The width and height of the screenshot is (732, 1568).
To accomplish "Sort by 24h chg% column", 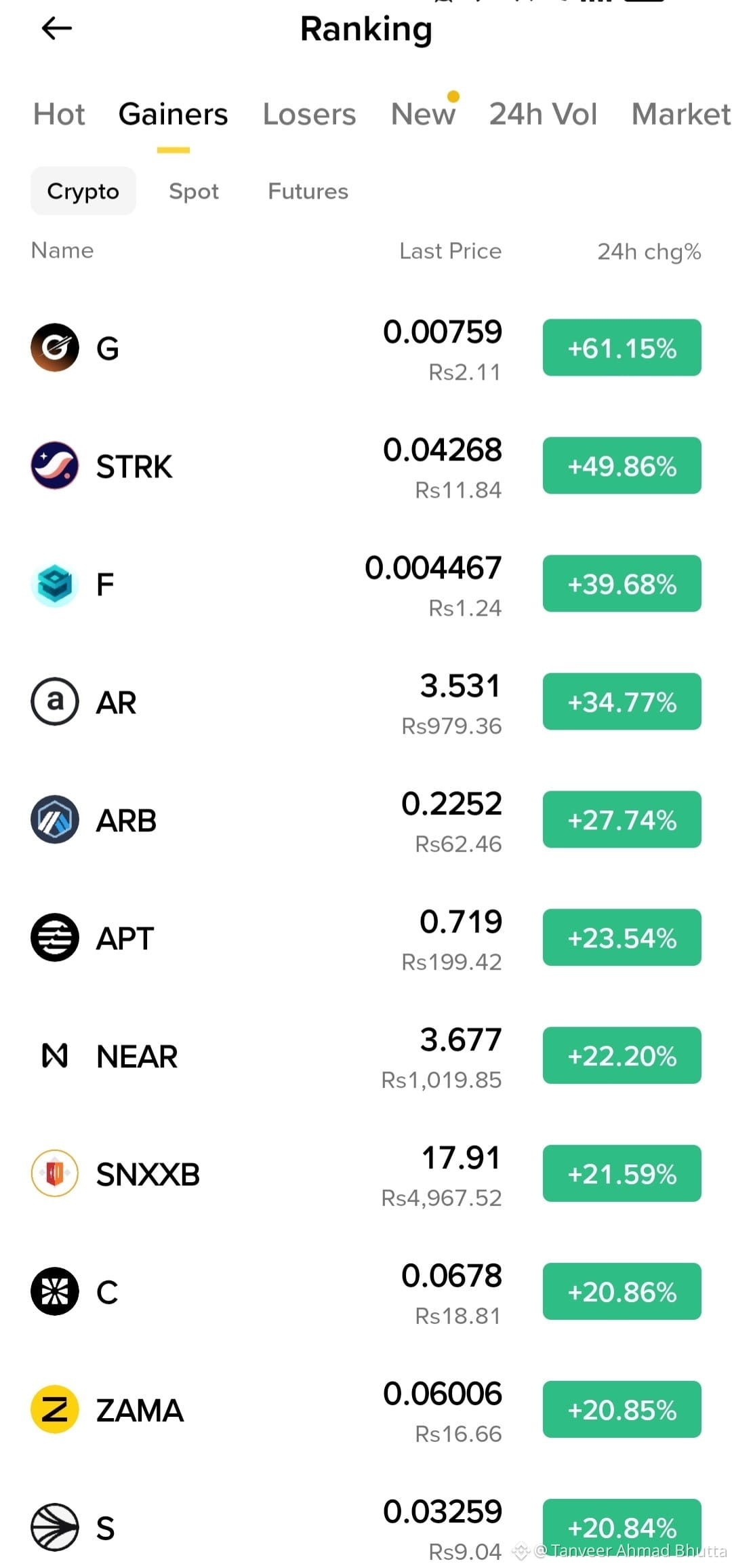I will tap(649, 252).
